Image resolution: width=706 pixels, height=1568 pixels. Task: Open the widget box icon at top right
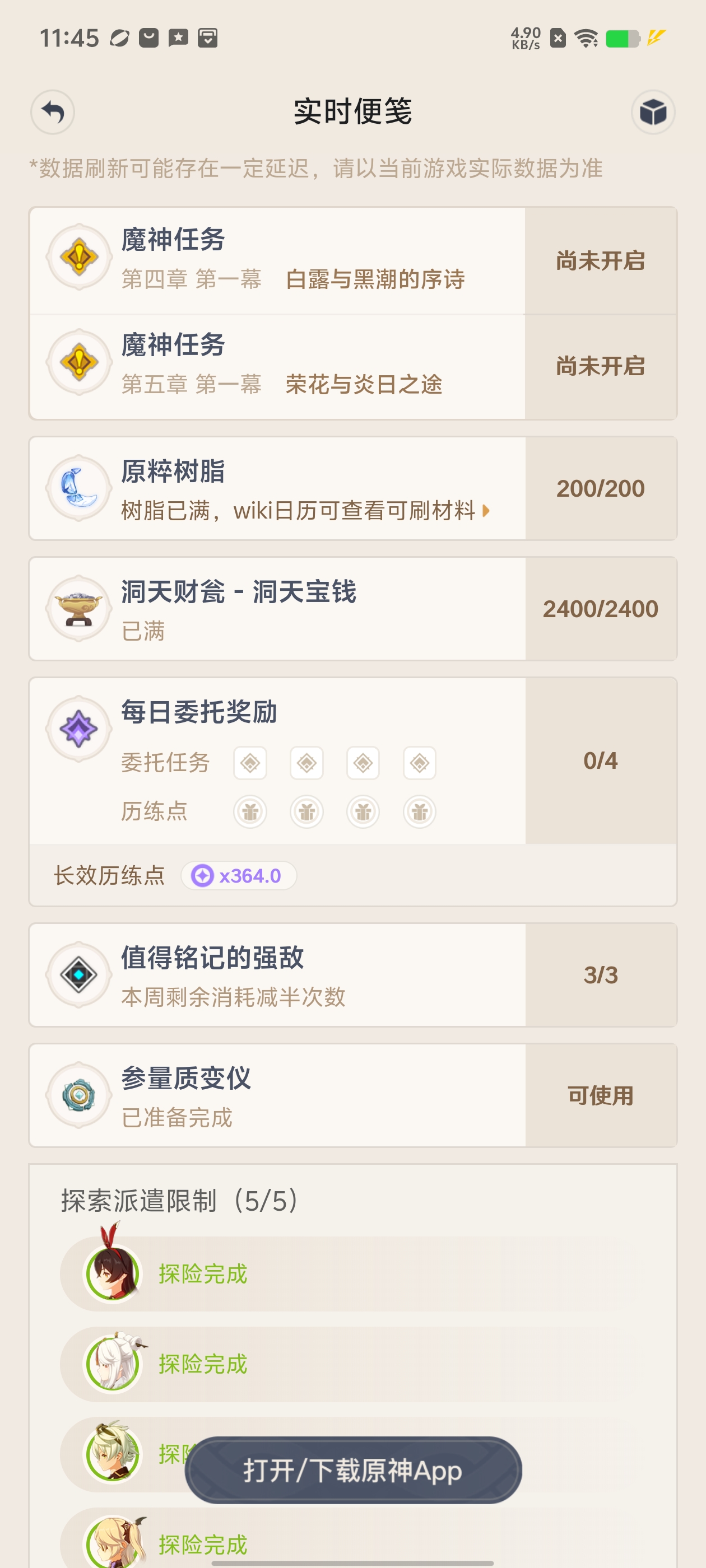point(653,112)
